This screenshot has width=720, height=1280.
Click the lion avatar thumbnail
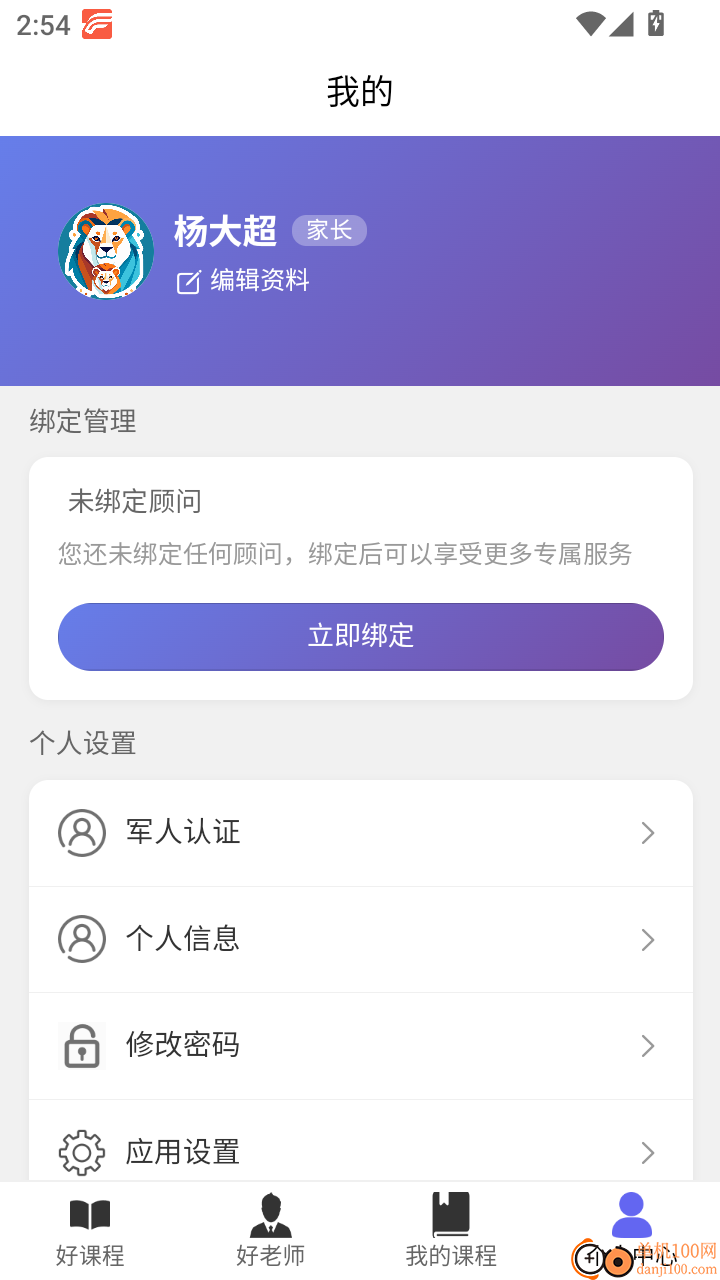[x=106, y=252]
